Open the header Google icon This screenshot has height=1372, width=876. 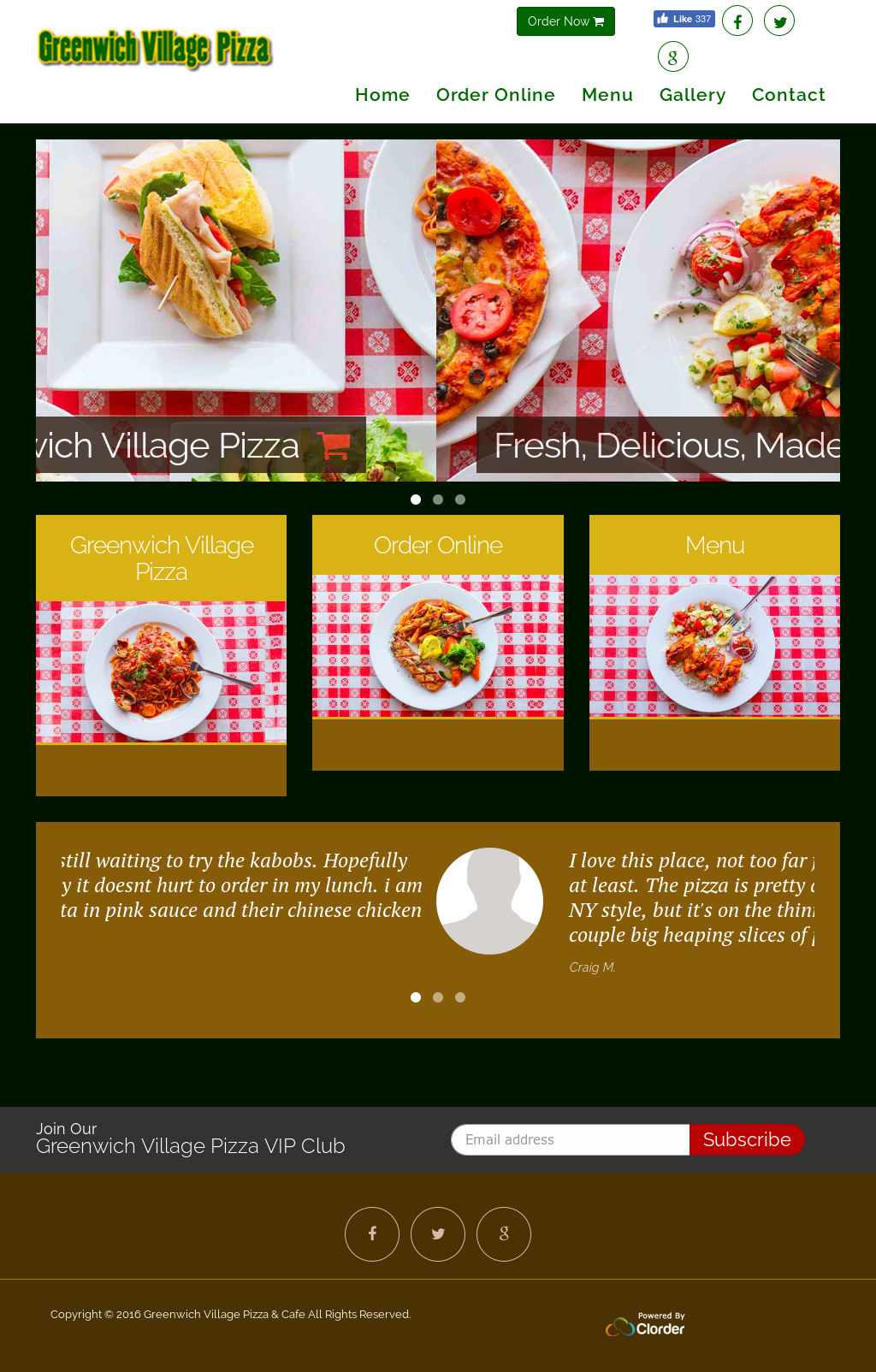673,57
